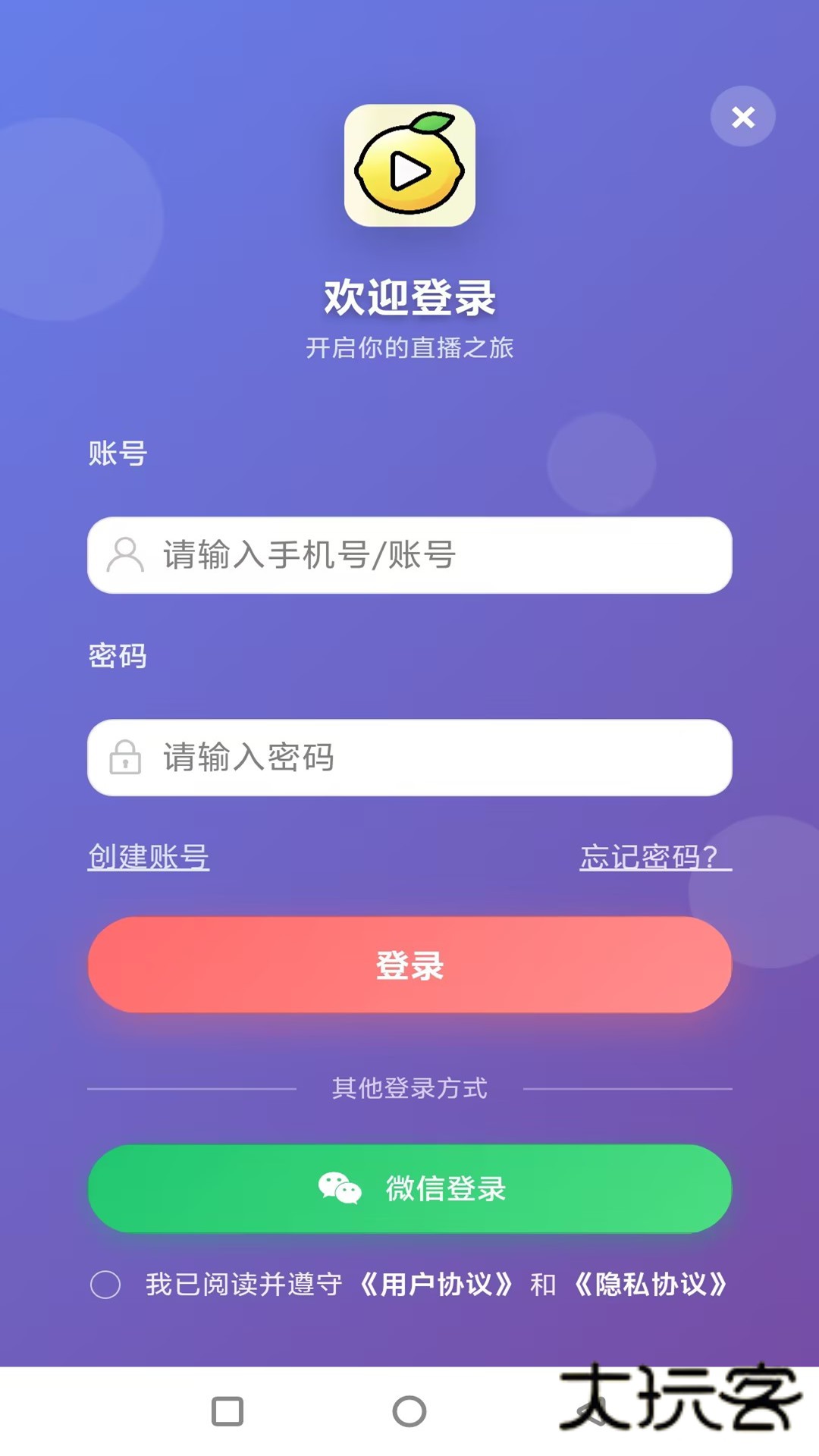Focus the 请输入手机号/账号 input field
This screenshot has width=819, height=1456.
[x=409, y=556]
